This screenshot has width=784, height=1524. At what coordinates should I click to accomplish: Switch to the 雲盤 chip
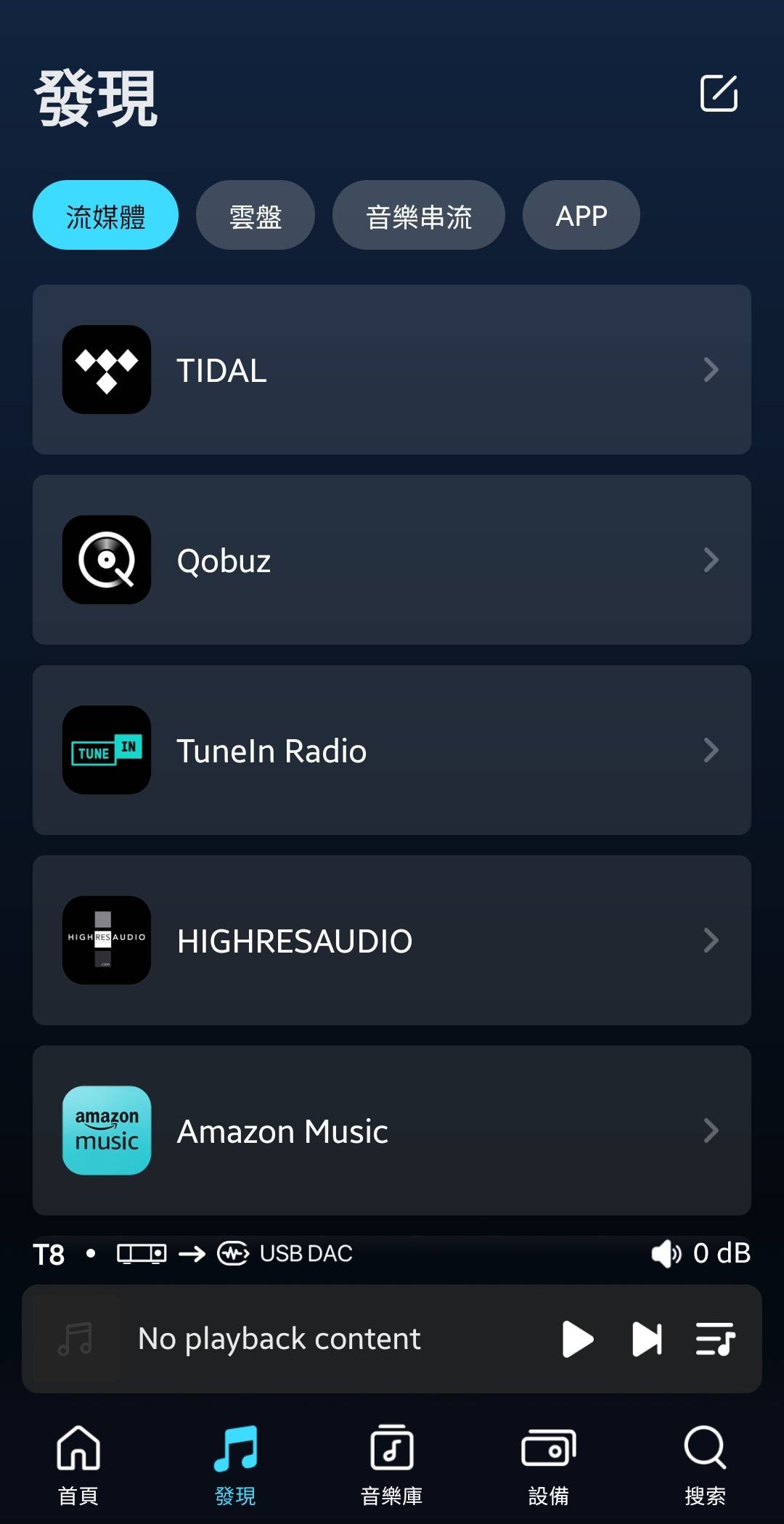(255, 216)
